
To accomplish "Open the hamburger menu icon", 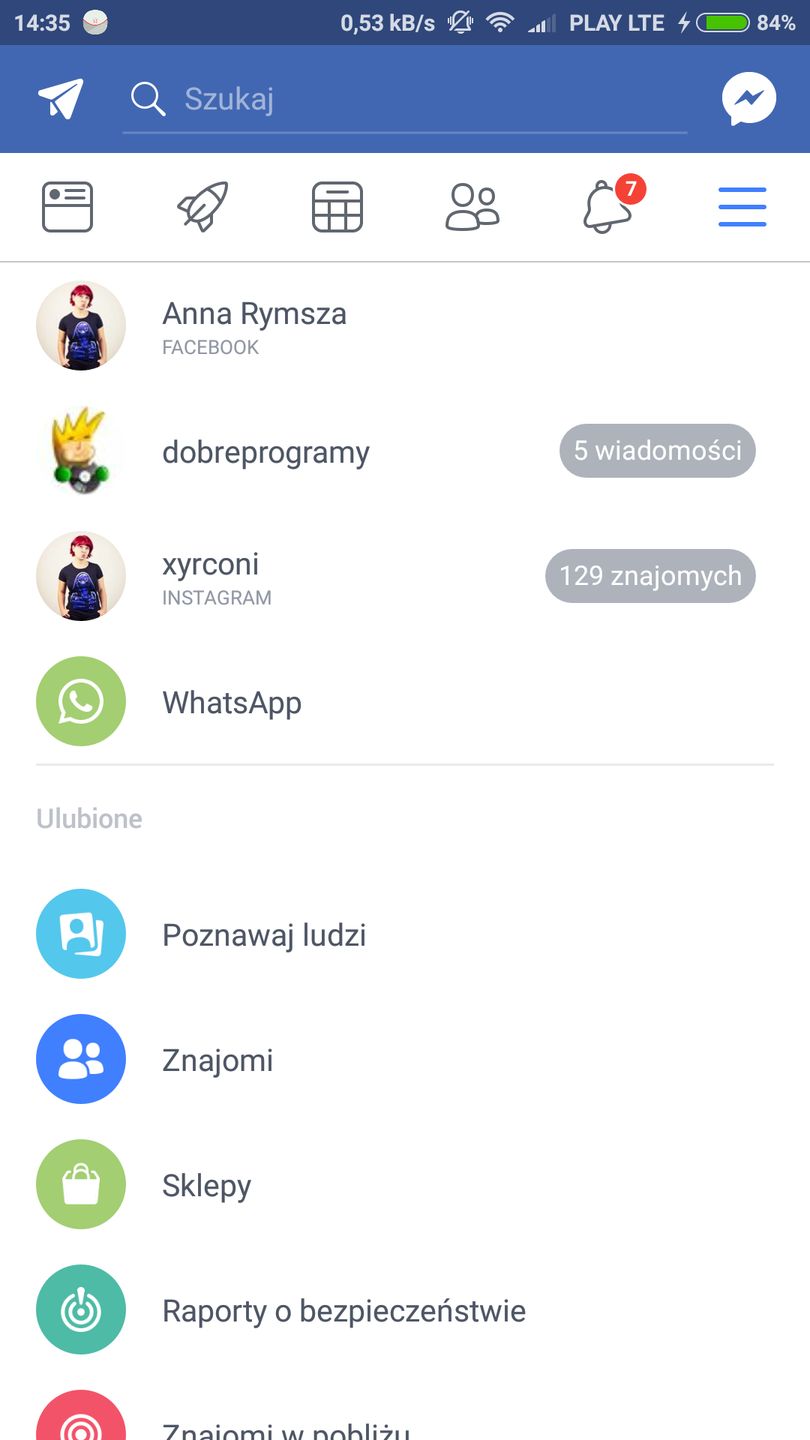I will click(x=742, y=207).
